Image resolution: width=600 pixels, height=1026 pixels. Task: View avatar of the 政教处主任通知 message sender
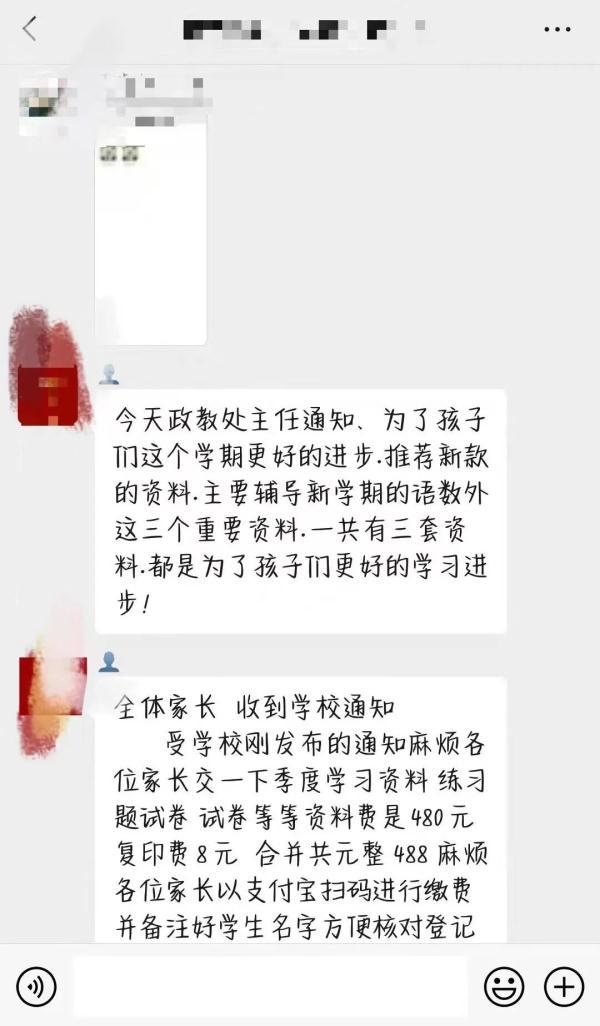pyautogui.click(x=48, y=395)
